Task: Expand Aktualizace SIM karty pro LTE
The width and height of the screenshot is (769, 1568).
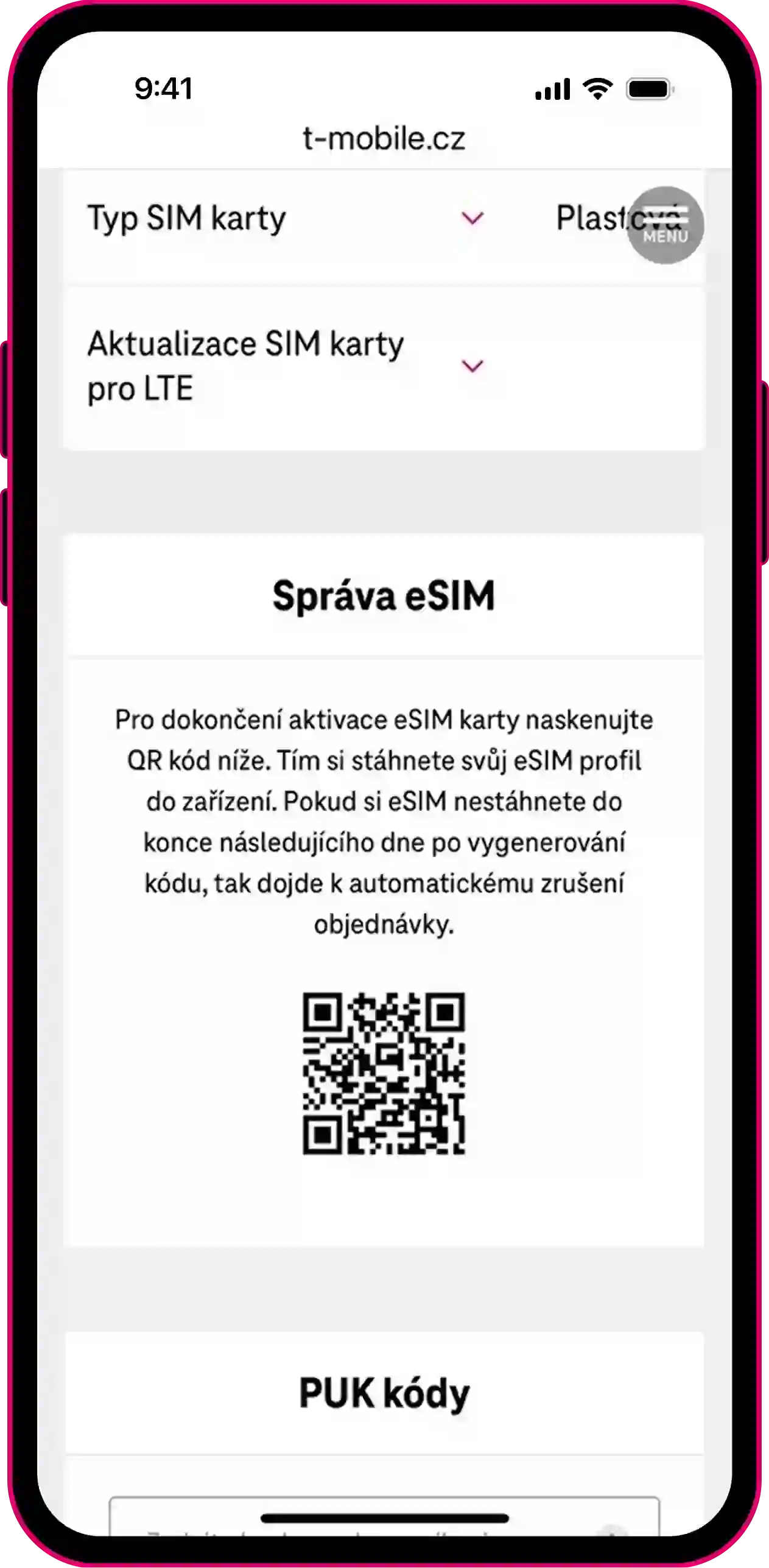Action: coord(472,366)
